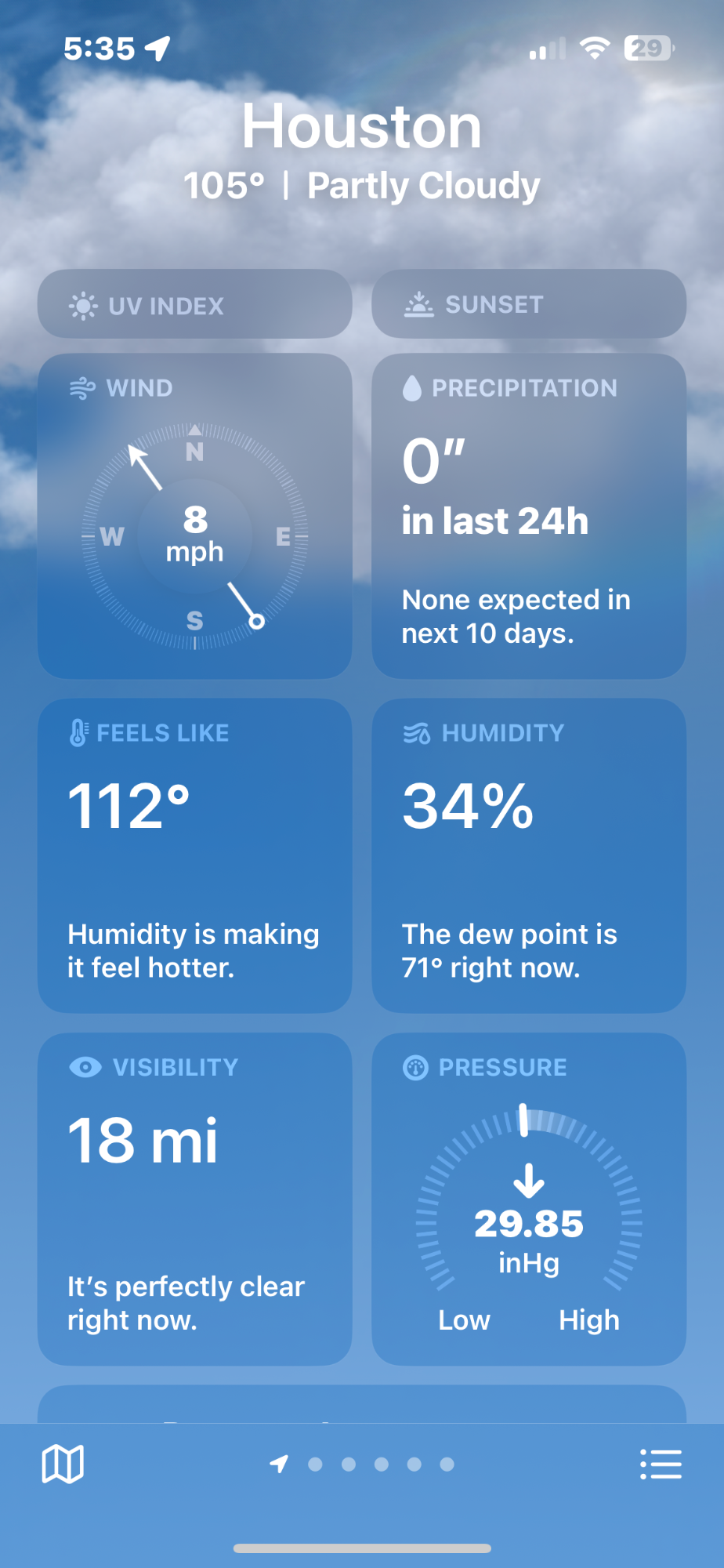Viewport: 724px width, 1568px height.
Task: Open the Precipitation card
Action: [x=529, y=516]
